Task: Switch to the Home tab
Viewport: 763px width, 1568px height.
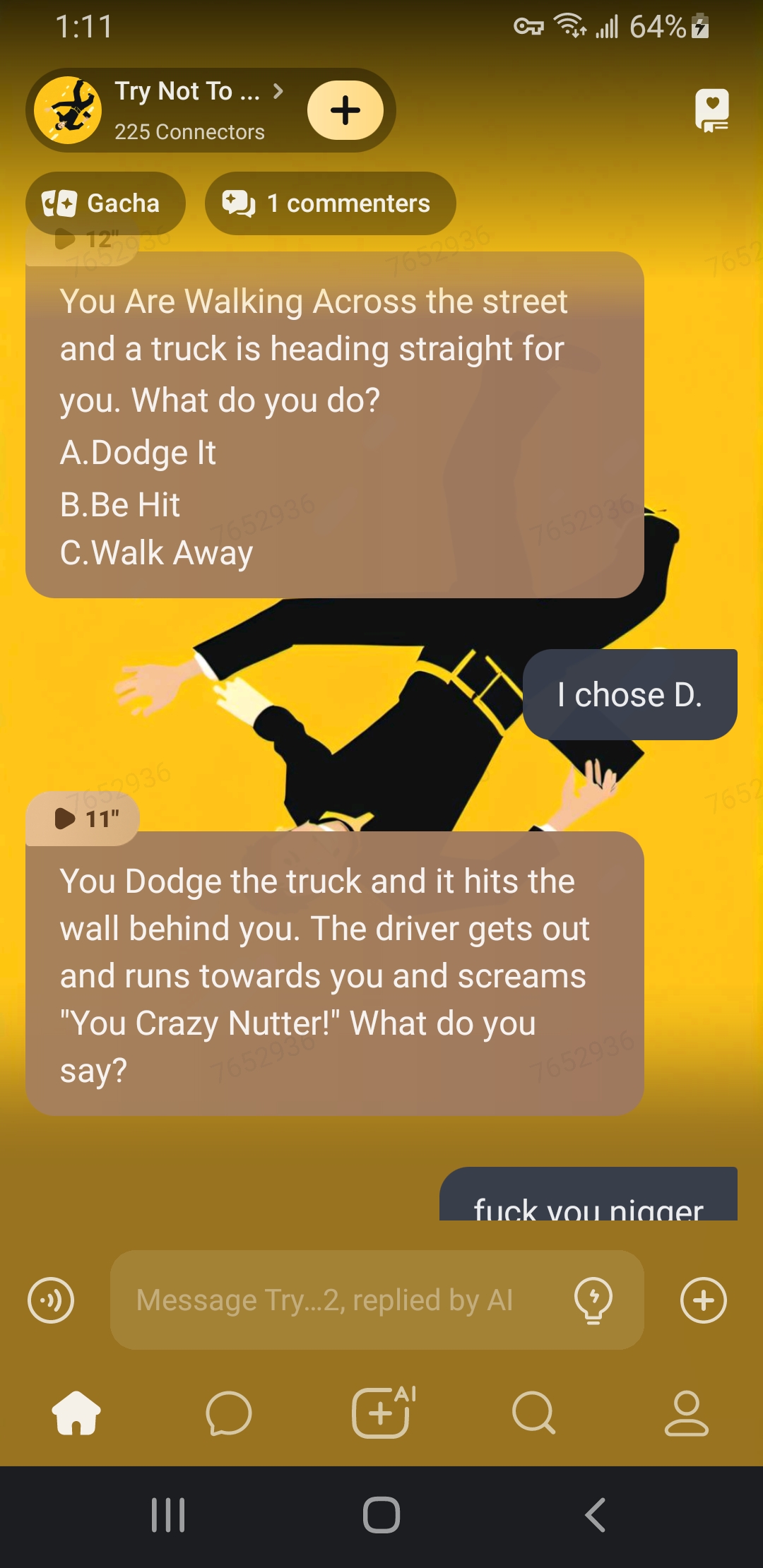Action: pos(76,1413)
